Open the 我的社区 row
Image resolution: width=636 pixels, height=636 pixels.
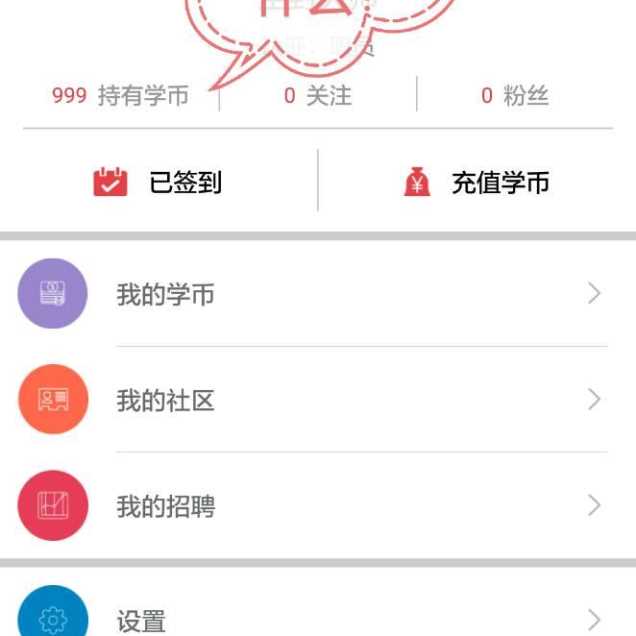[318, 400]
